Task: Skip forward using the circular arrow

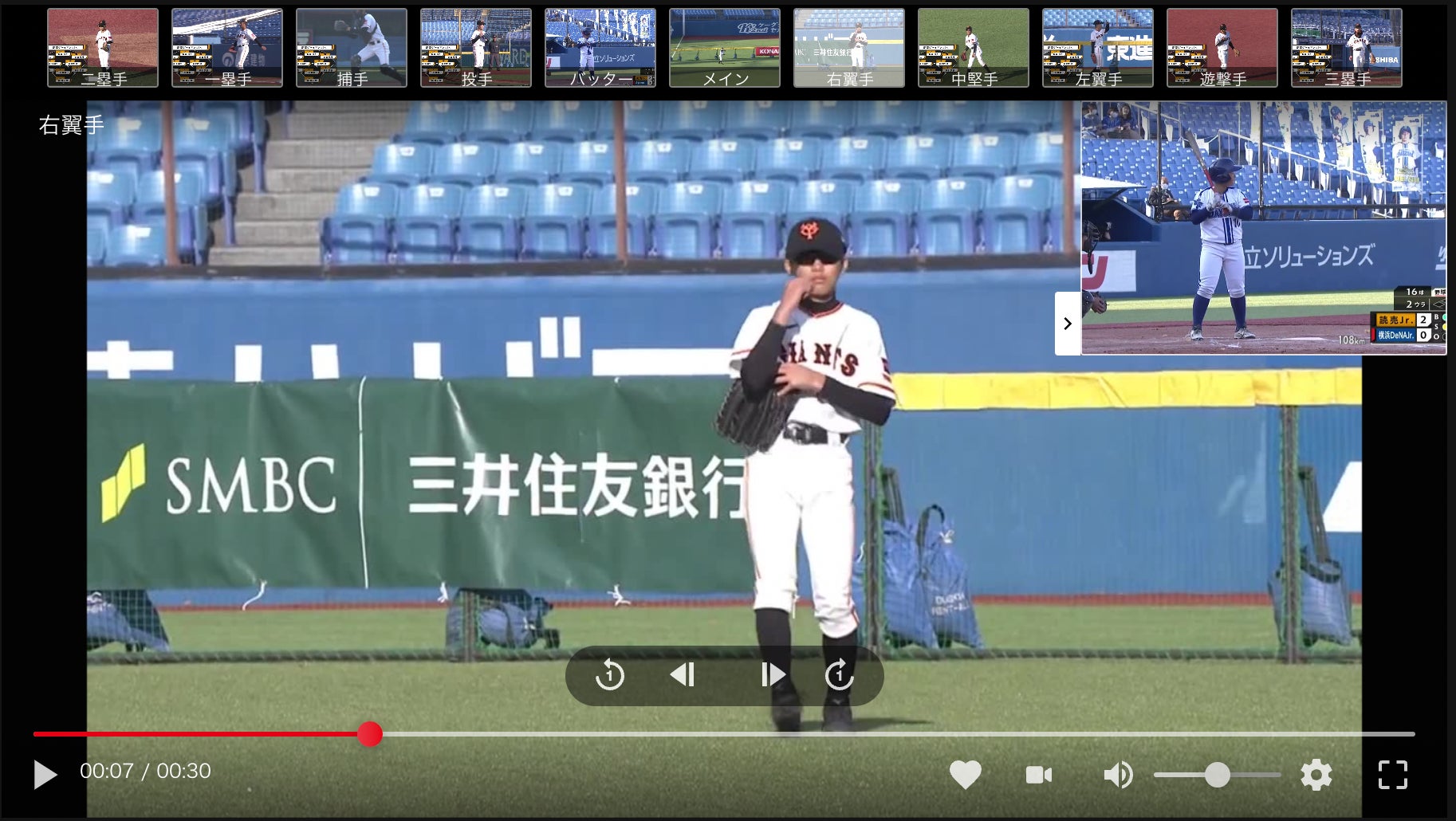Action: coord(839,675)
